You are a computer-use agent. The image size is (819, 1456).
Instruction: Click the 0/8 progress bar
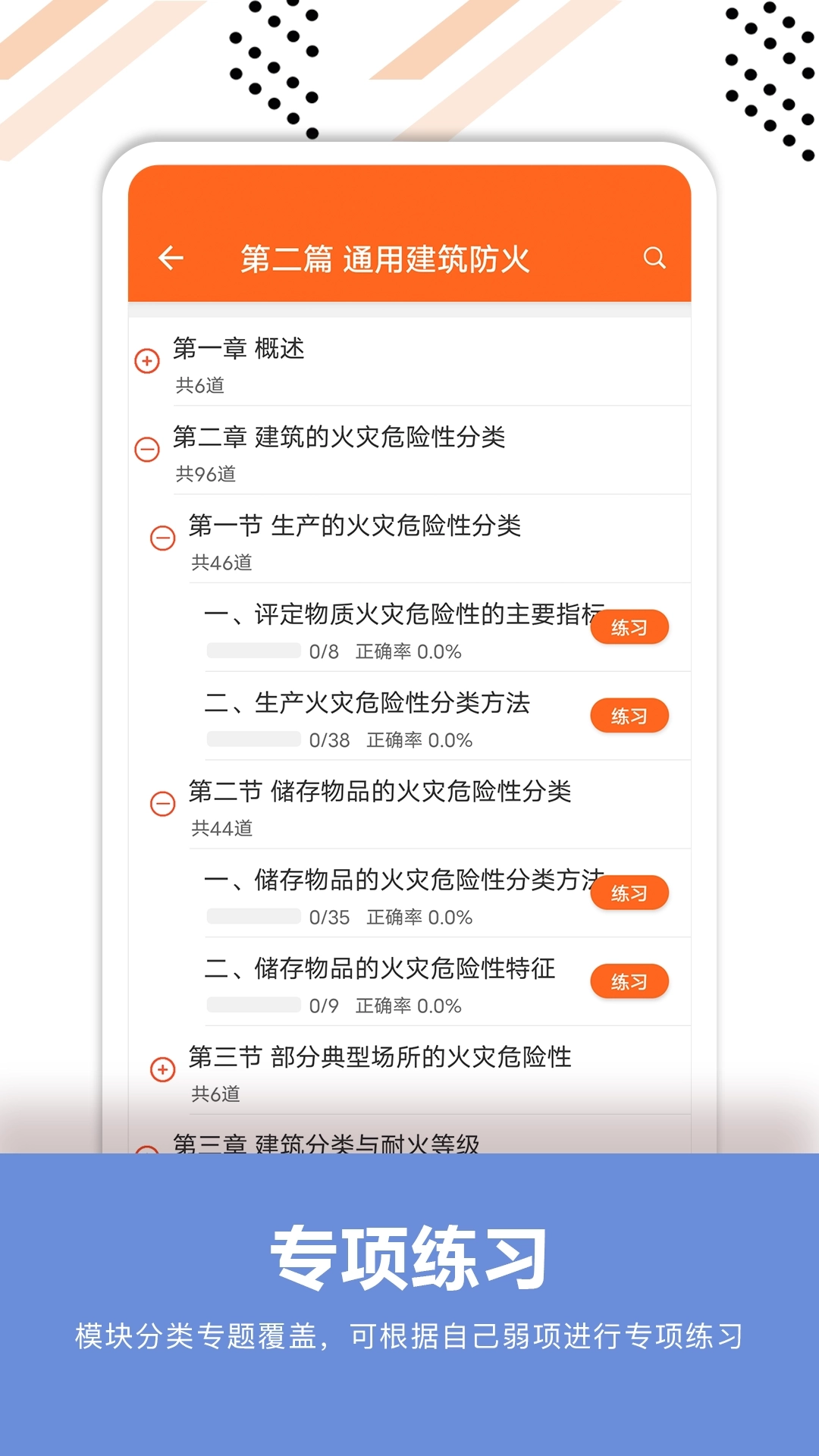tap(253, 651)
